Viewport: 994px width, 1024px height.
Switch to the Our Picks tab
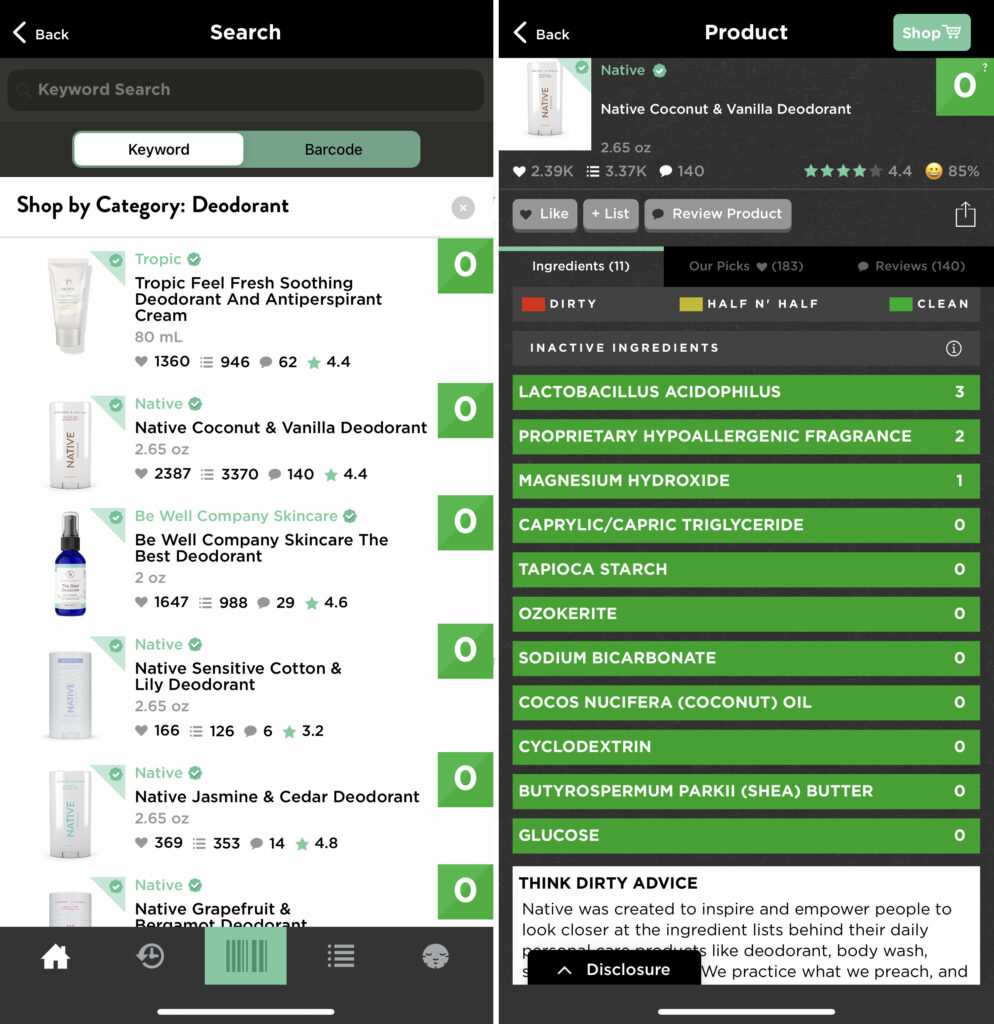[745, 266]
